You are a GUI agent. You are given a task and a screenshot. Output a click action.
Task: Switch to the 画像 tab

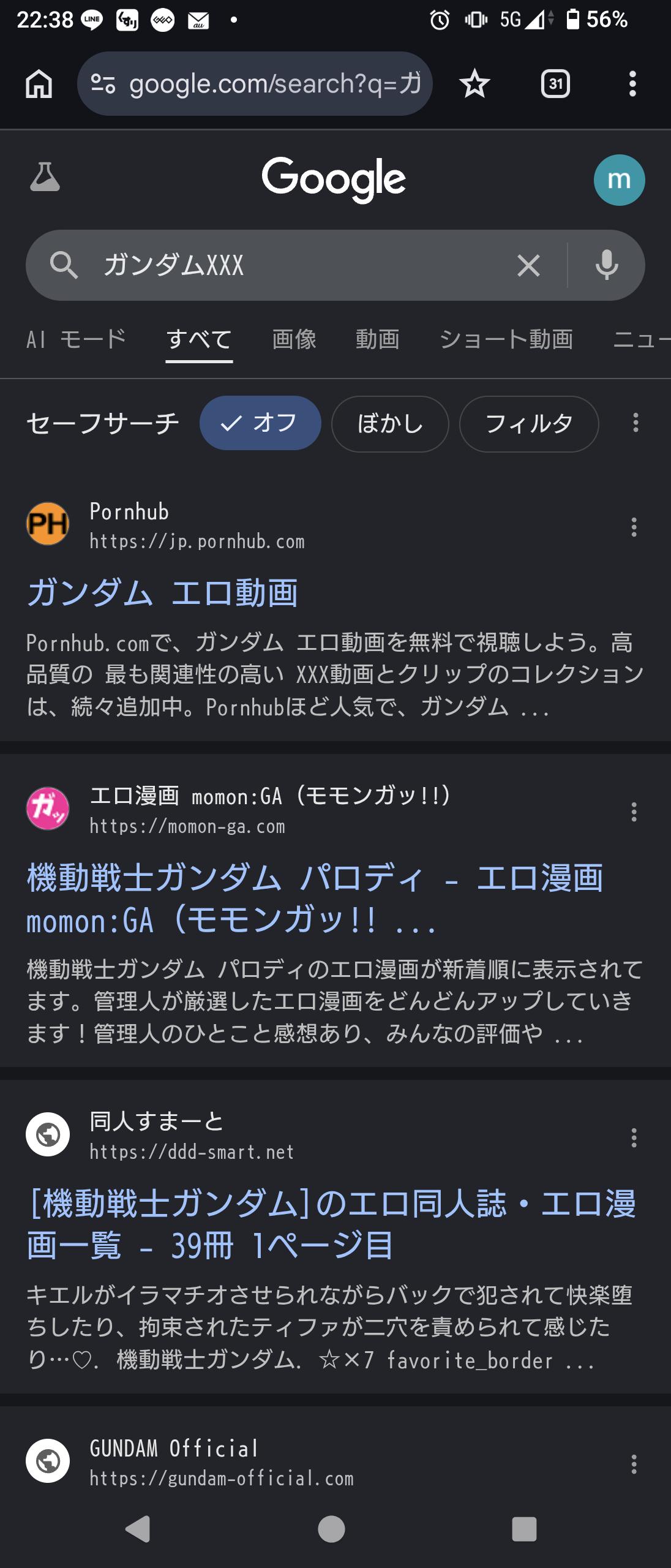[x=294, y=339]
